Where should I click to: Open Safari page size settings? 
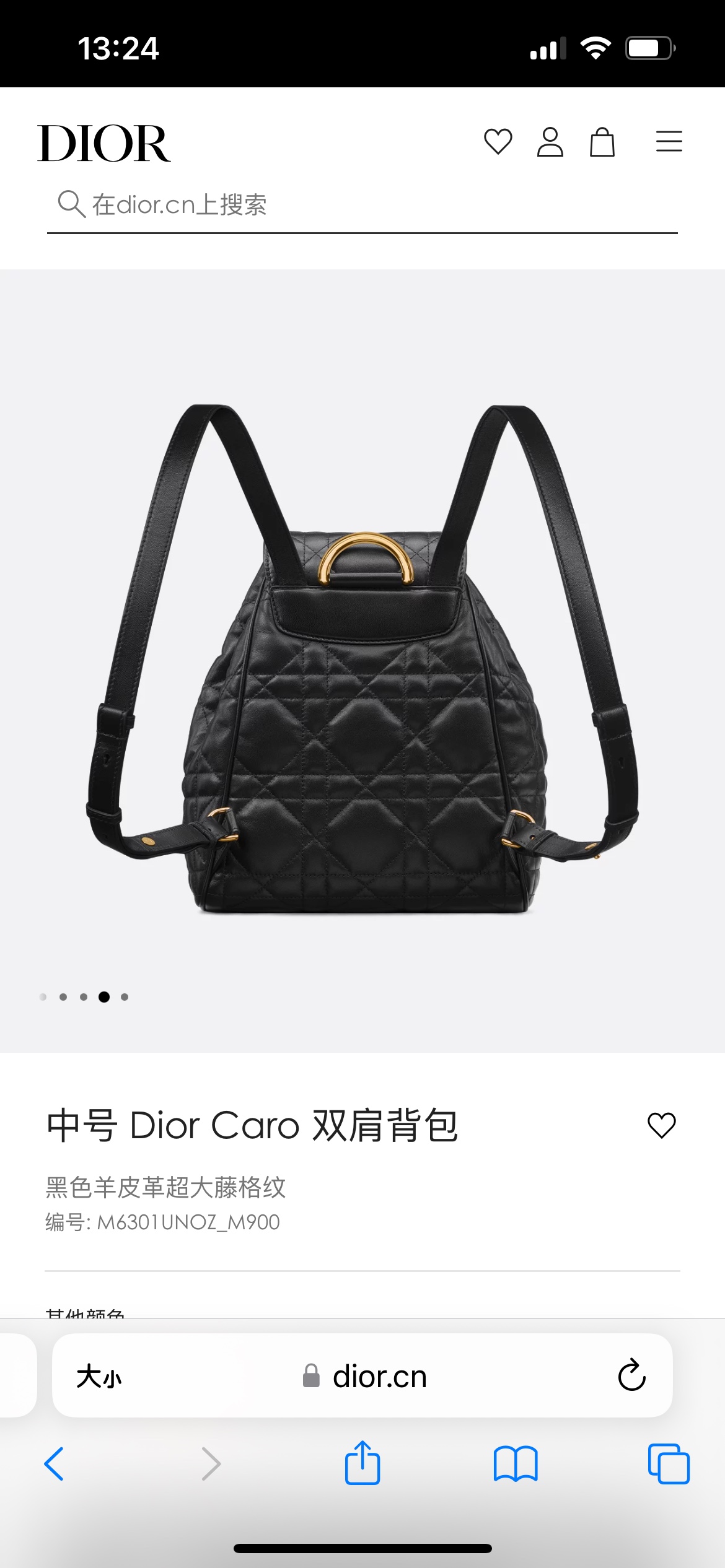point(99,1376)
